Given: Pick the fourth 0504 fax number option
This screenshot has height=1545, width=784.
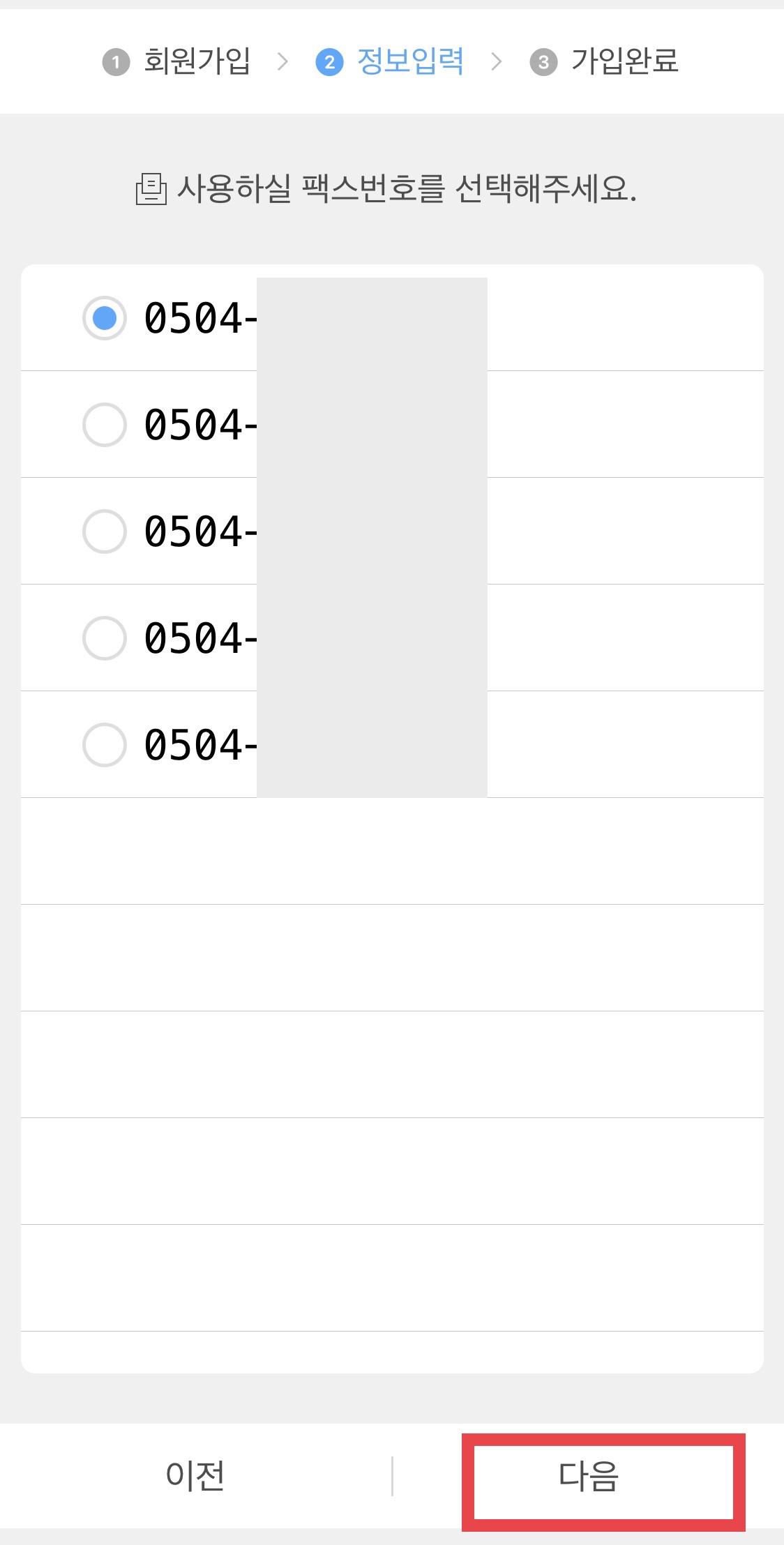Looking at the screenshot, I should (105, 638).
